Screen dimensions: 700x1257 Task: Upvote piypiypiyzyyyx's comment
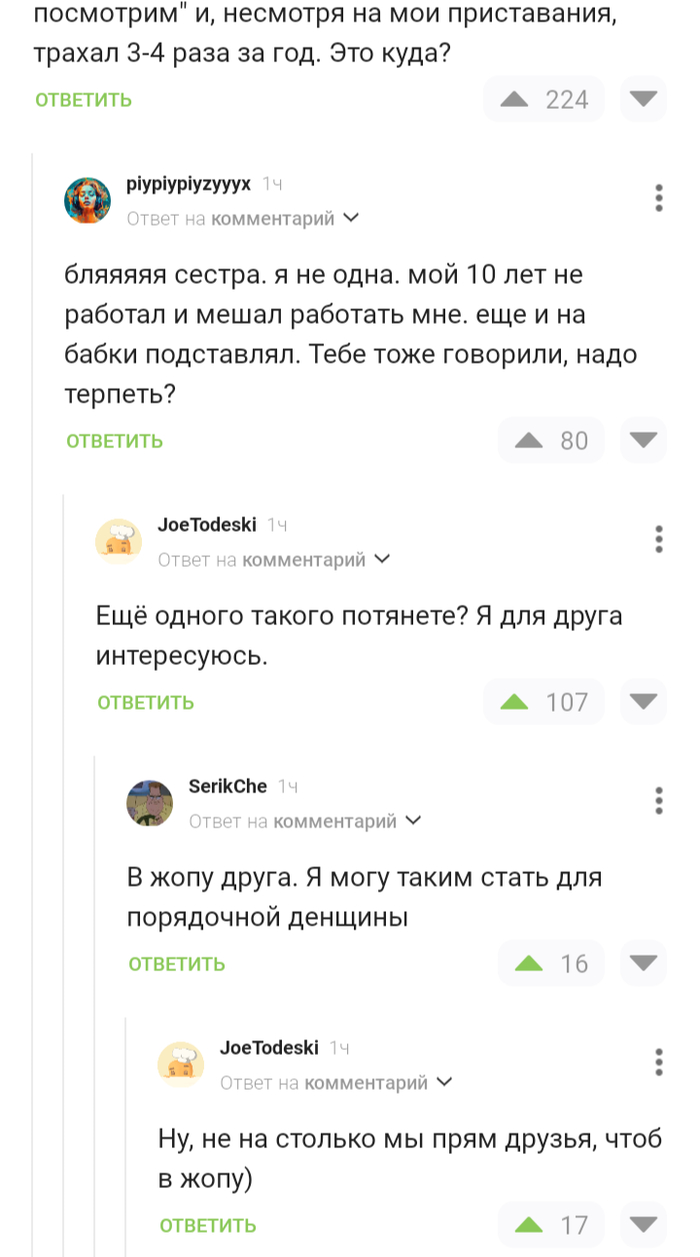(528, 441)
